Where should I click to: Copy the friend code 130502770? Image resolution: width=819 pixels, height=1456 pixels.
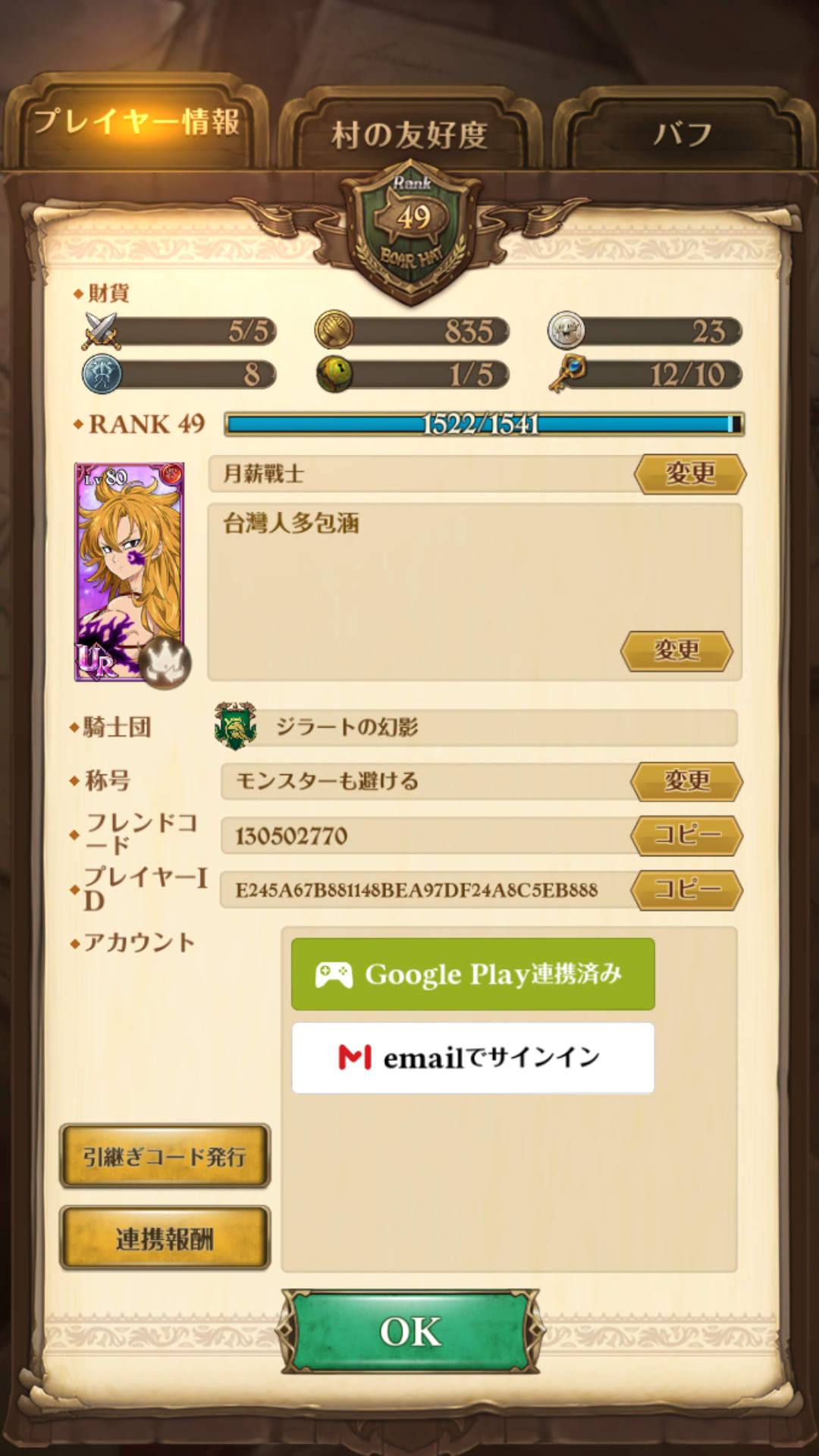click(x=686, y=835)
